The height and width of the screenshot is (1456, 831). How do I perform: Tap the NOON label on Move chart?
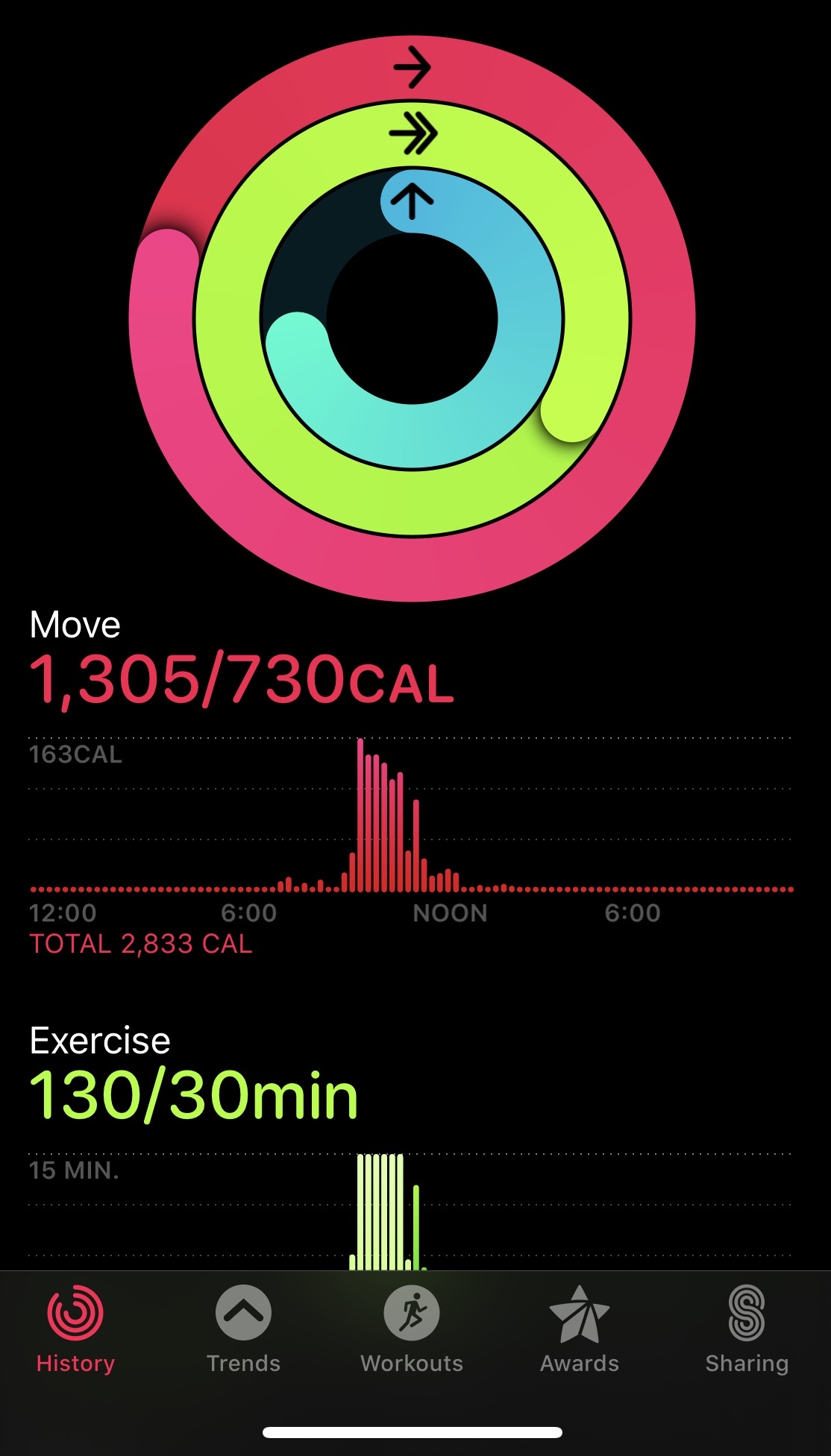(x=450, y=913)
